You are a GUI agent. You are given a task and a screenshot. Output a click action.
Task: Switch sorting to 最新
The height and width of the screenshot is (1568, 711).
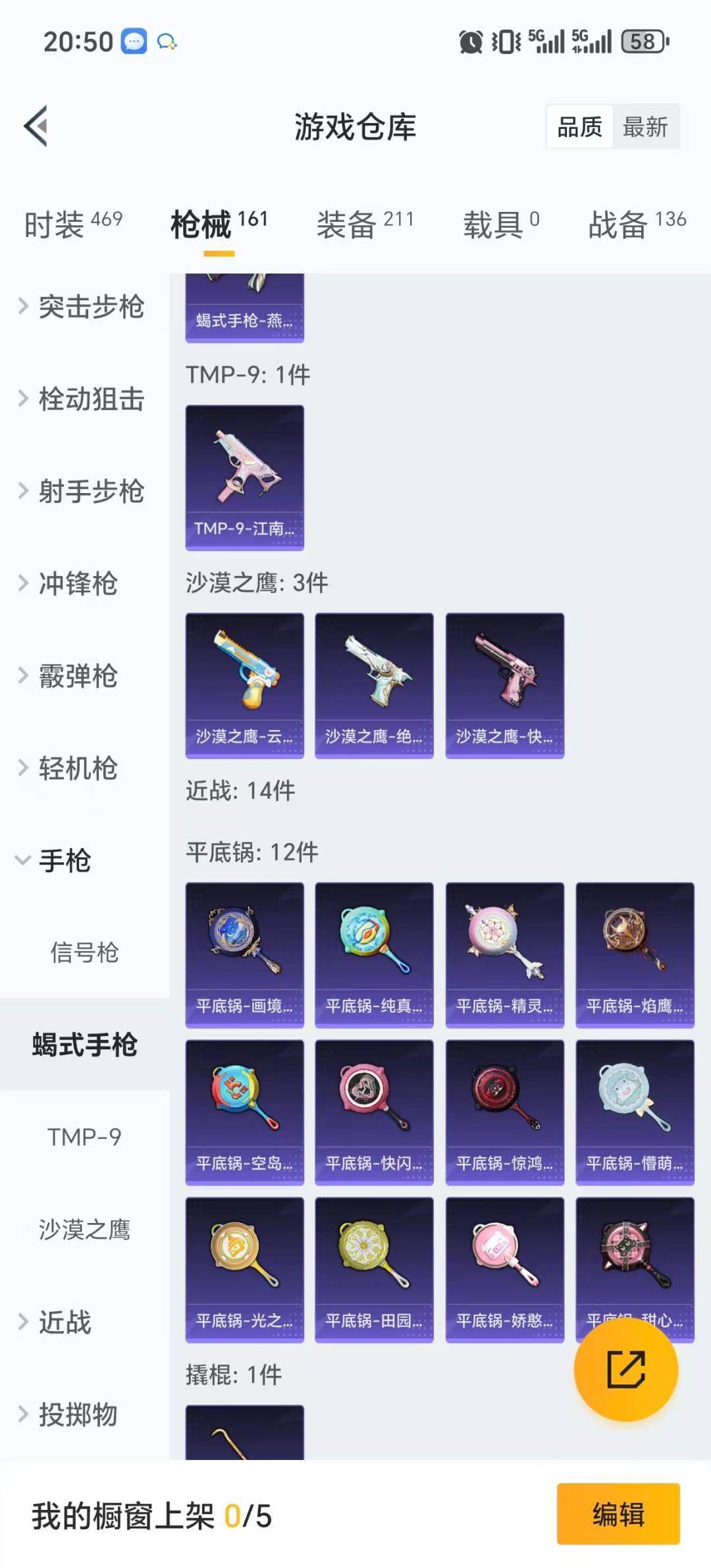[x=646, y=126]
